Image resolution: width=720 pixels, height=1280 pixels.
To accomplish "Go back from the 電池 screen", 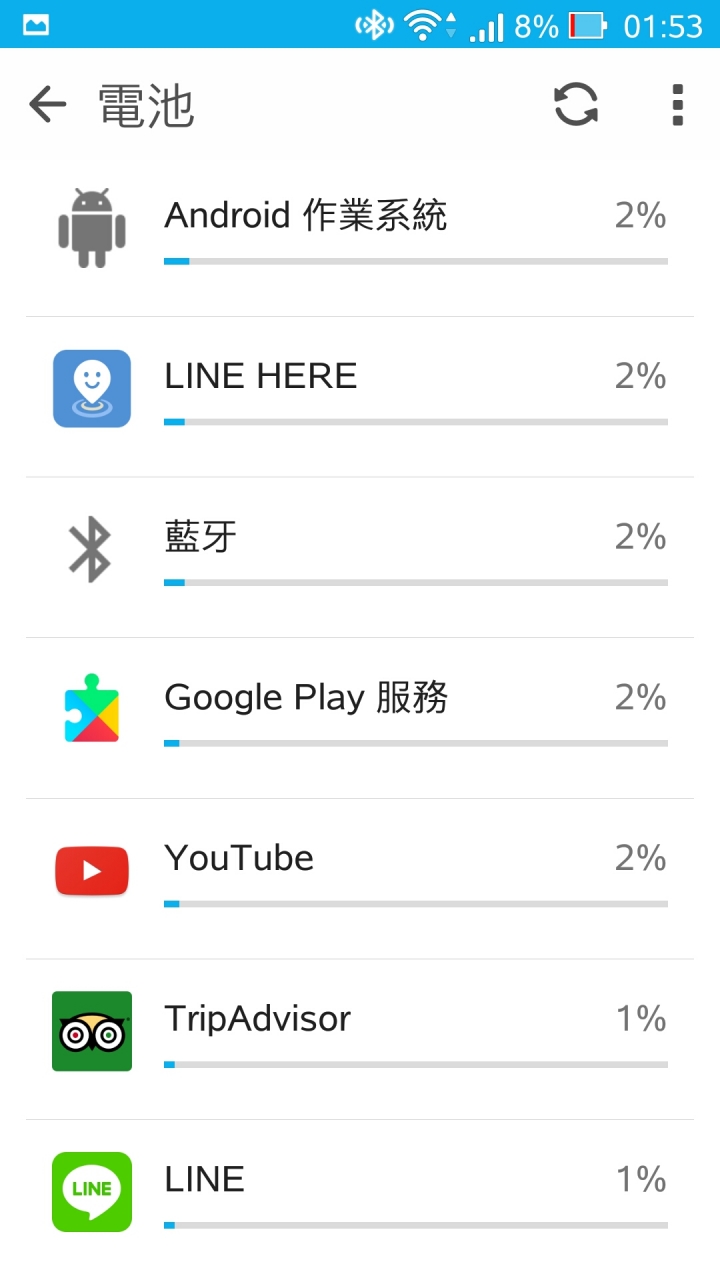I will click(47, 104).
